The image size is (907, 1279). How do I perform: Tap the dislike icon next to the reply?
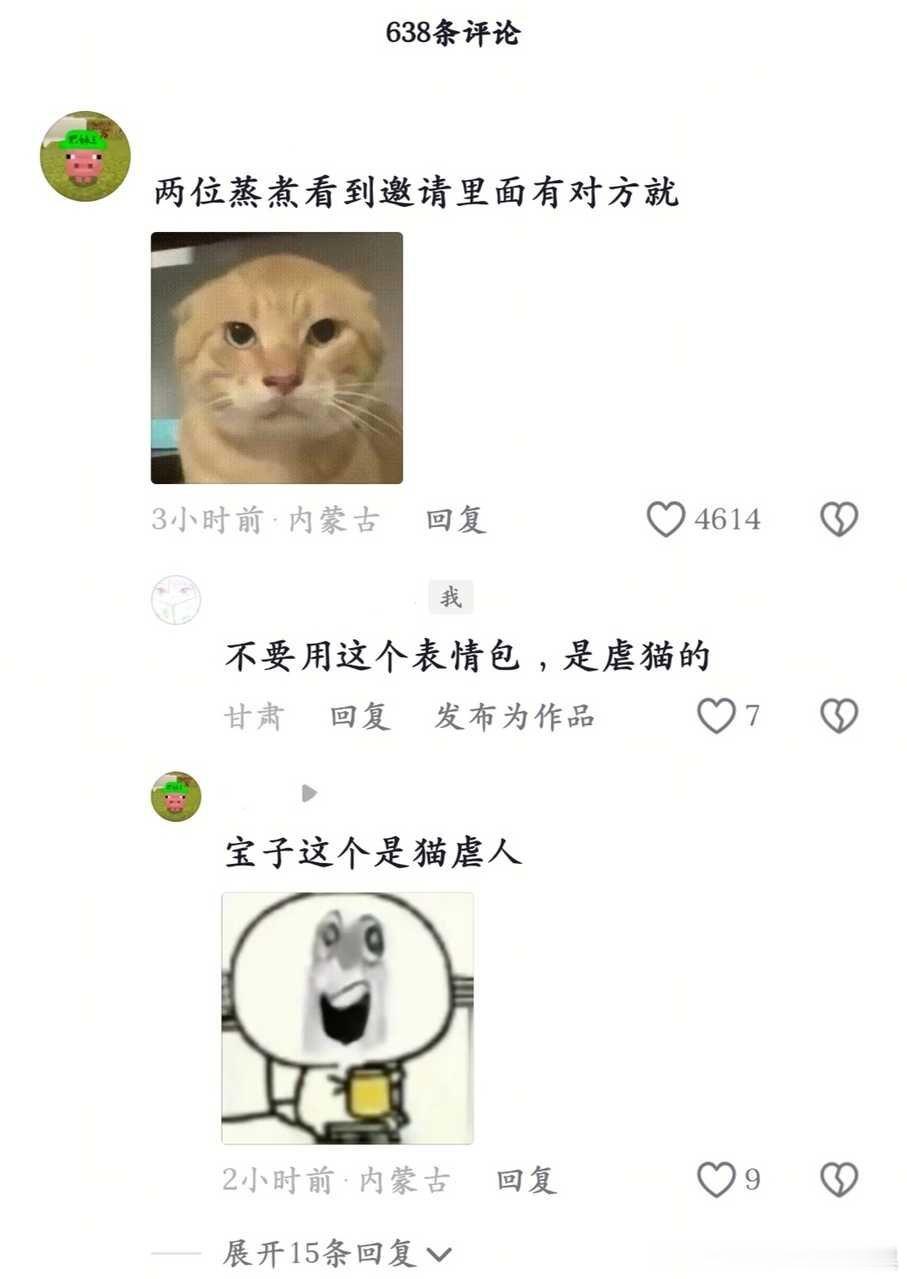pyautogui.click(x=839, y=717)
